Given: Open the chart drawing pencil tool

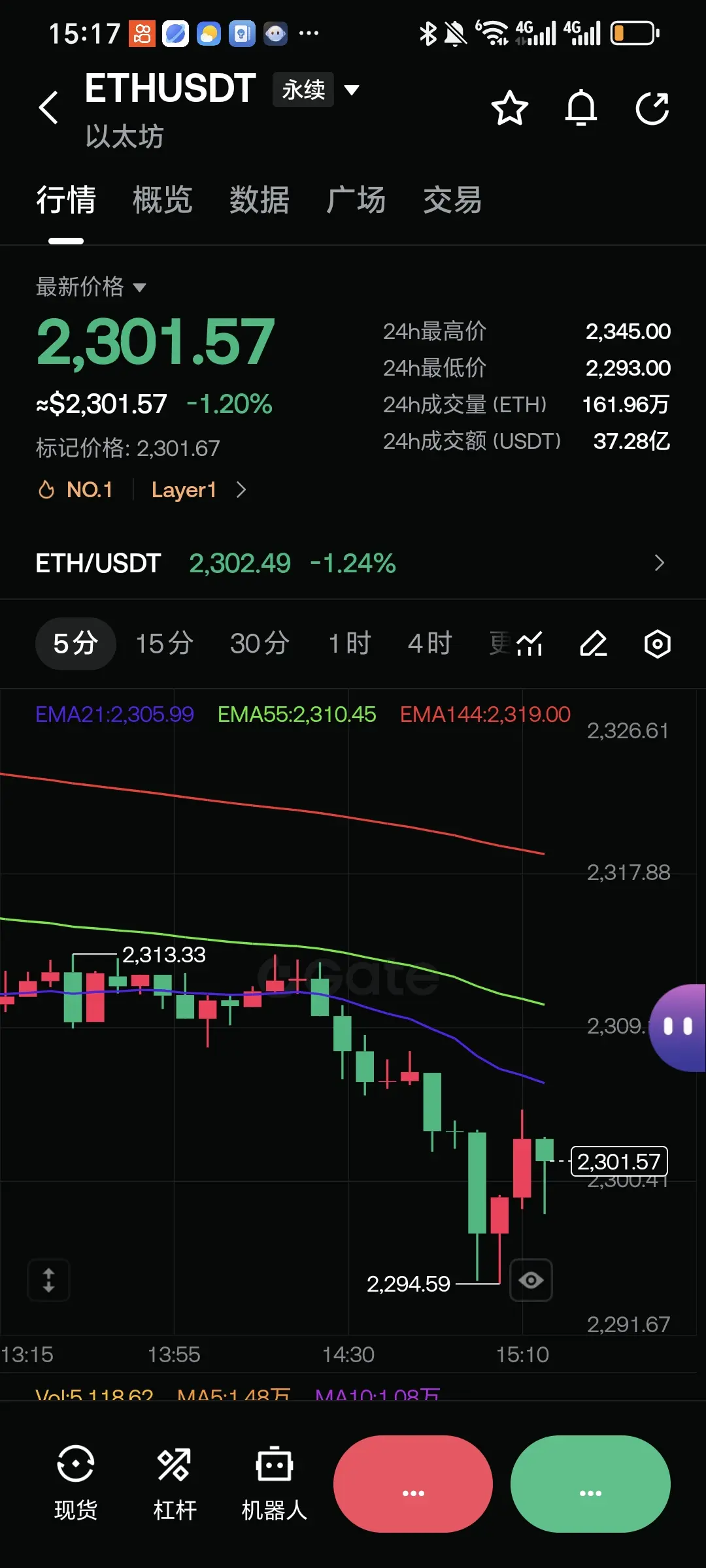Looking at the screenshot, I should [594, 644].
